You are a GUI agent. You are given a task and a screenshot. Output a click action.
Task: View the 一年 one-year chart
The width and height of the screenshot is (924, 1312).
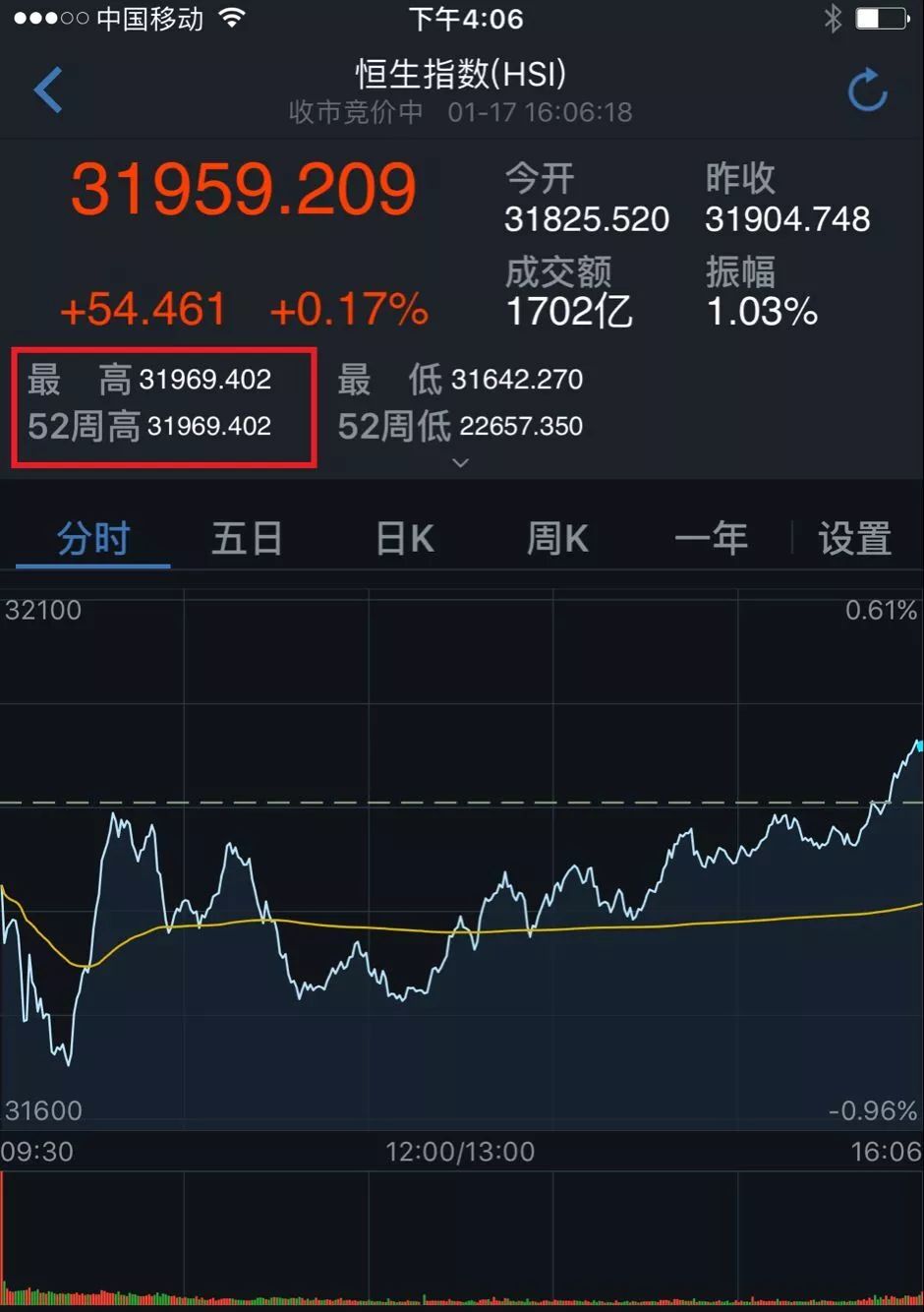tap(712, 539)
